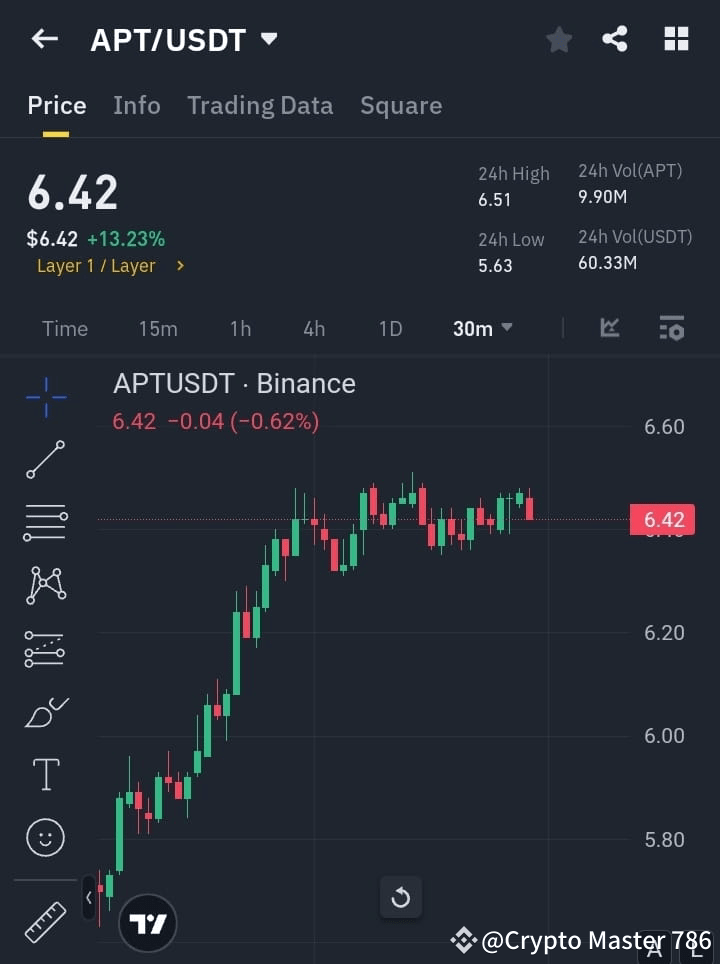720x964 pixels.
Task: Toggle APT/USDT as a favorite
Action: tap(558, 39)
